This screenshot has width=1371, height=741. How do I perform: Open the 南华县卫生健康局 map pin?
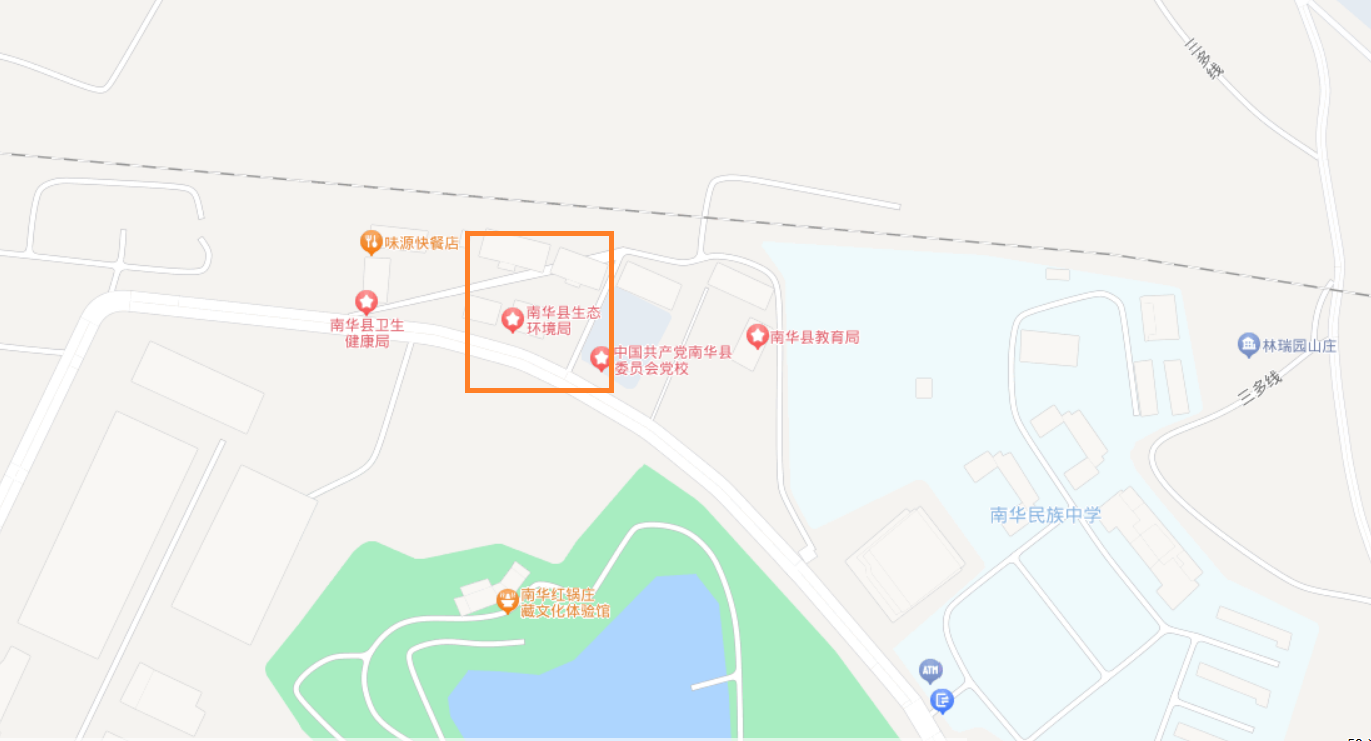click(366, 301)
